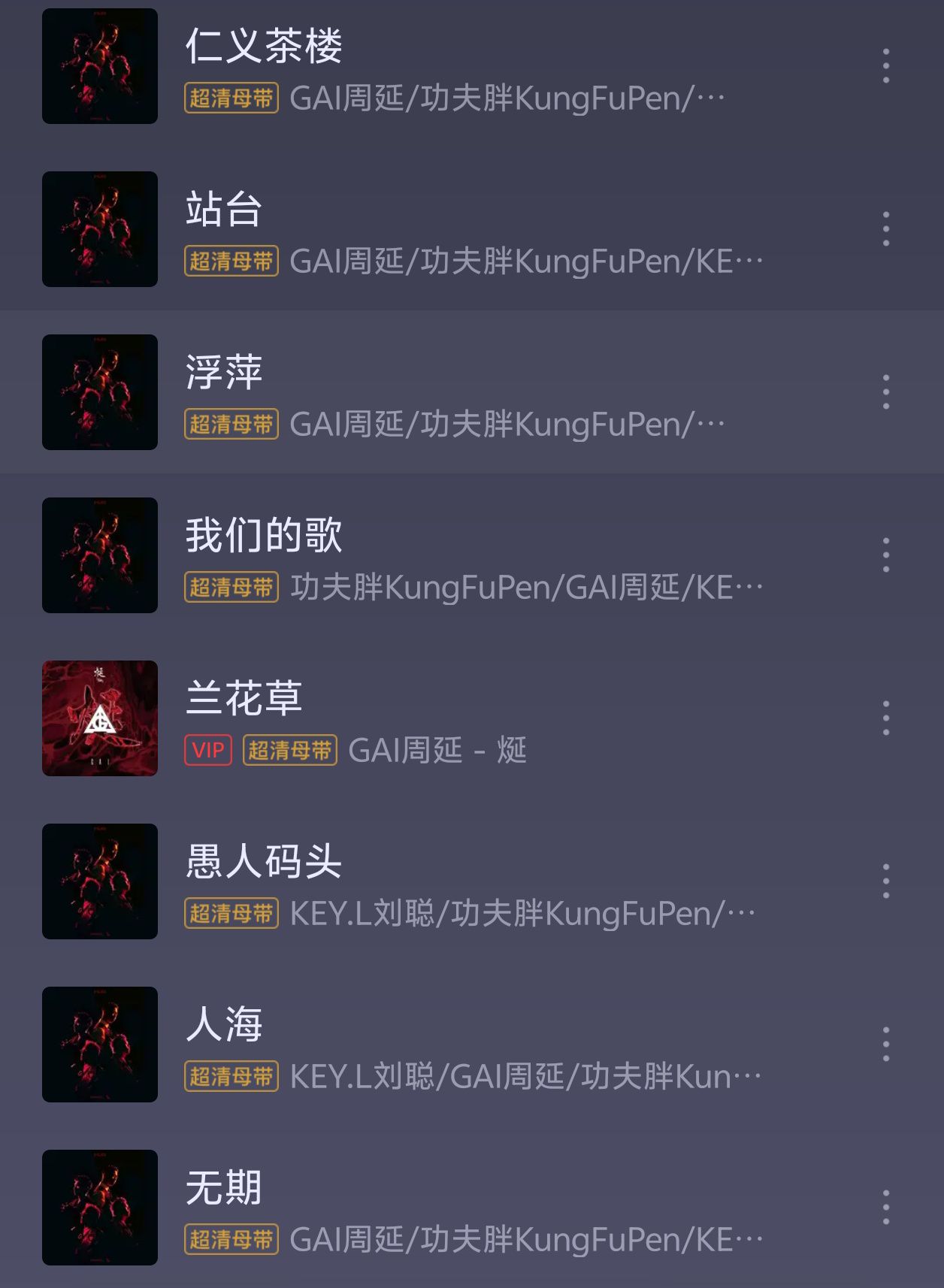Play the song 我们的歌
The width and height of the screenshot is (944, 1288).
(263, 536)
